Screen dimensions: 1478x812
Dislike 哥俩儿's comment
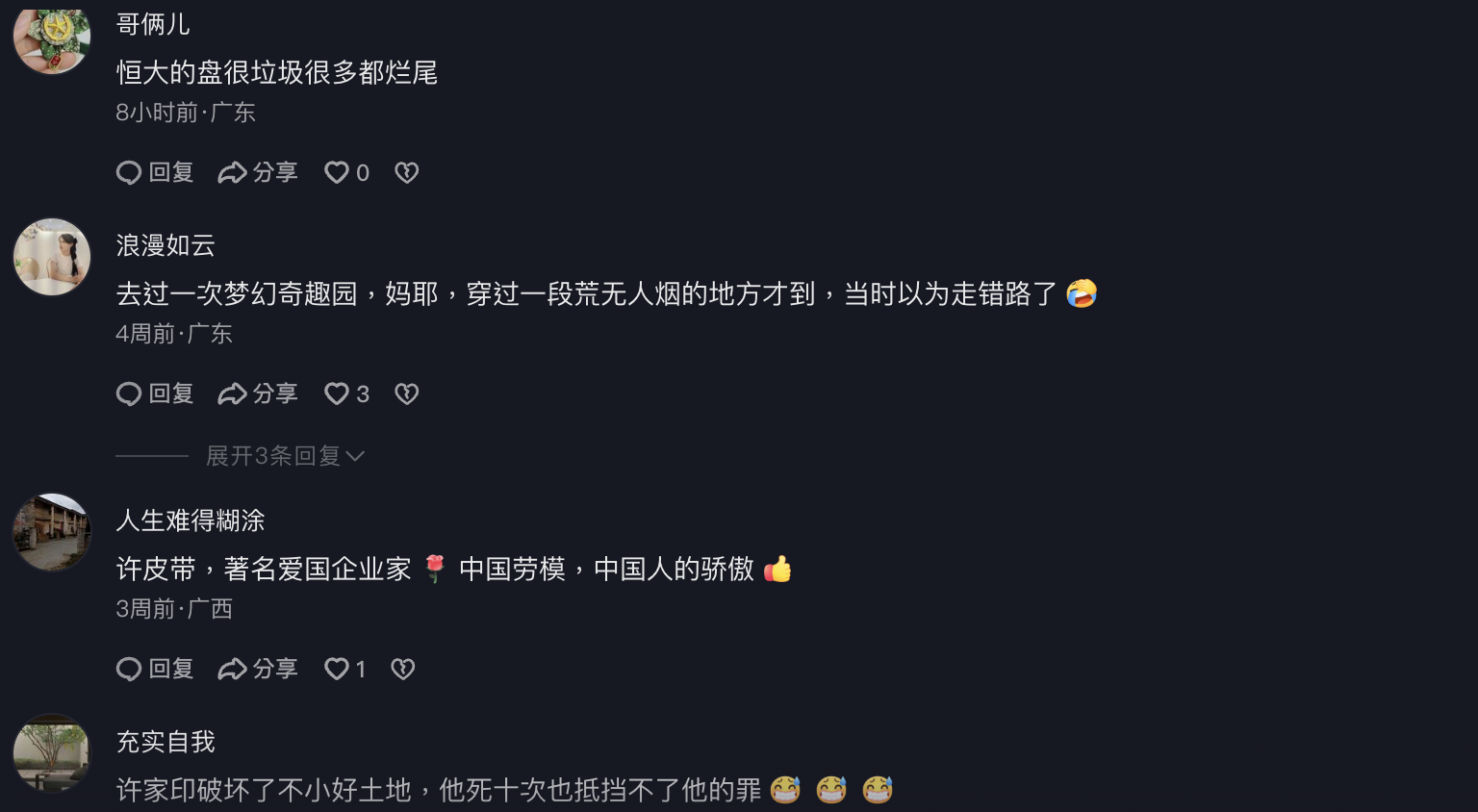point(407,172)
